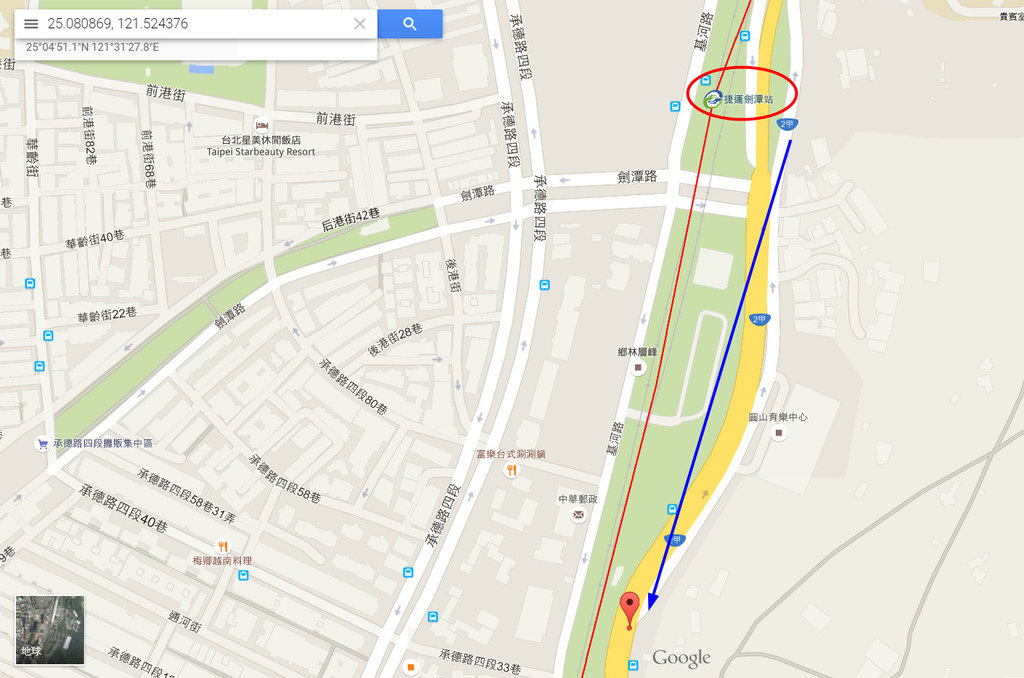1024x678 pixels.
Task: Select the red dropped pin marker
Action: [x=629, y=607]
